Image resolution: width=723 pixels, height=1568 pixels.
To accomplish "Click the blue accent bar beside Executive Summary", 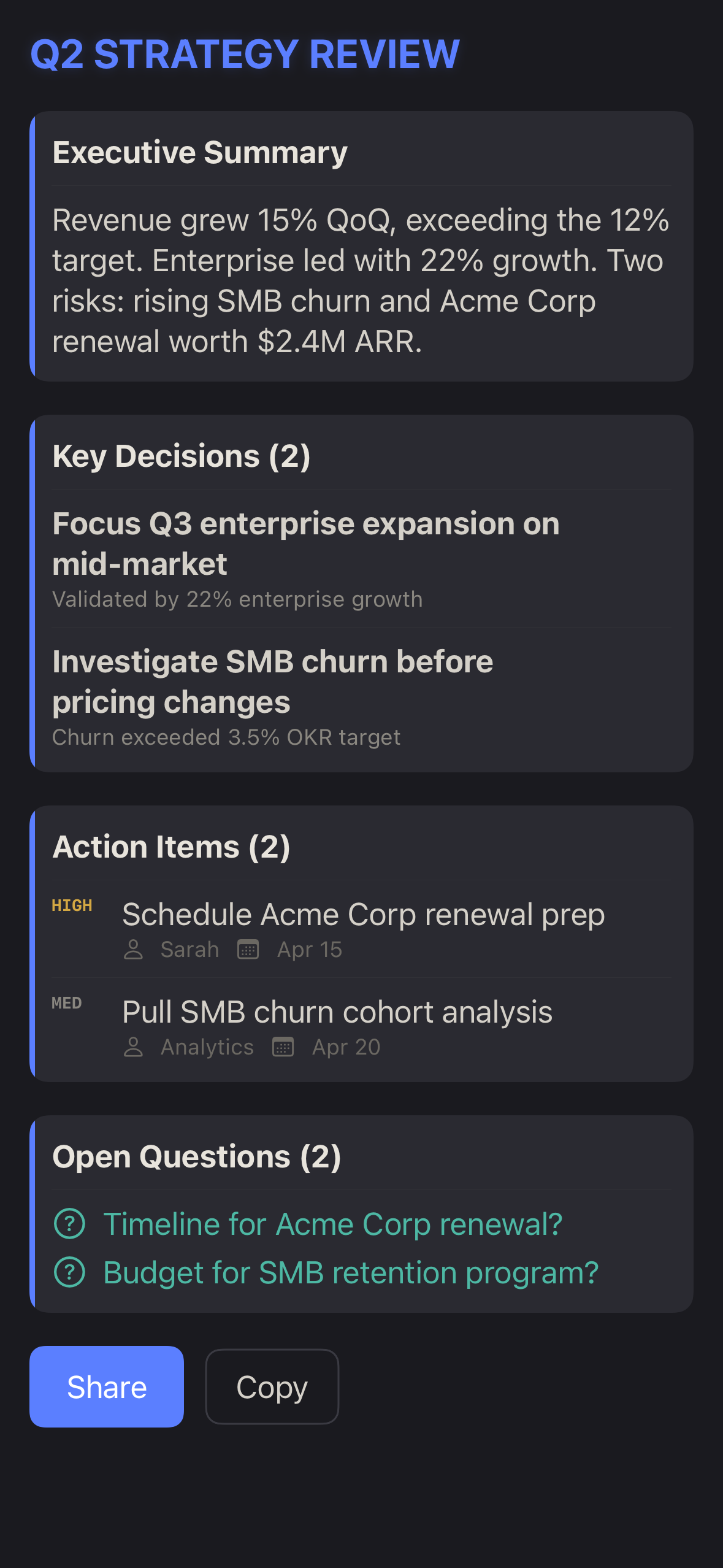I will [34, 245].
